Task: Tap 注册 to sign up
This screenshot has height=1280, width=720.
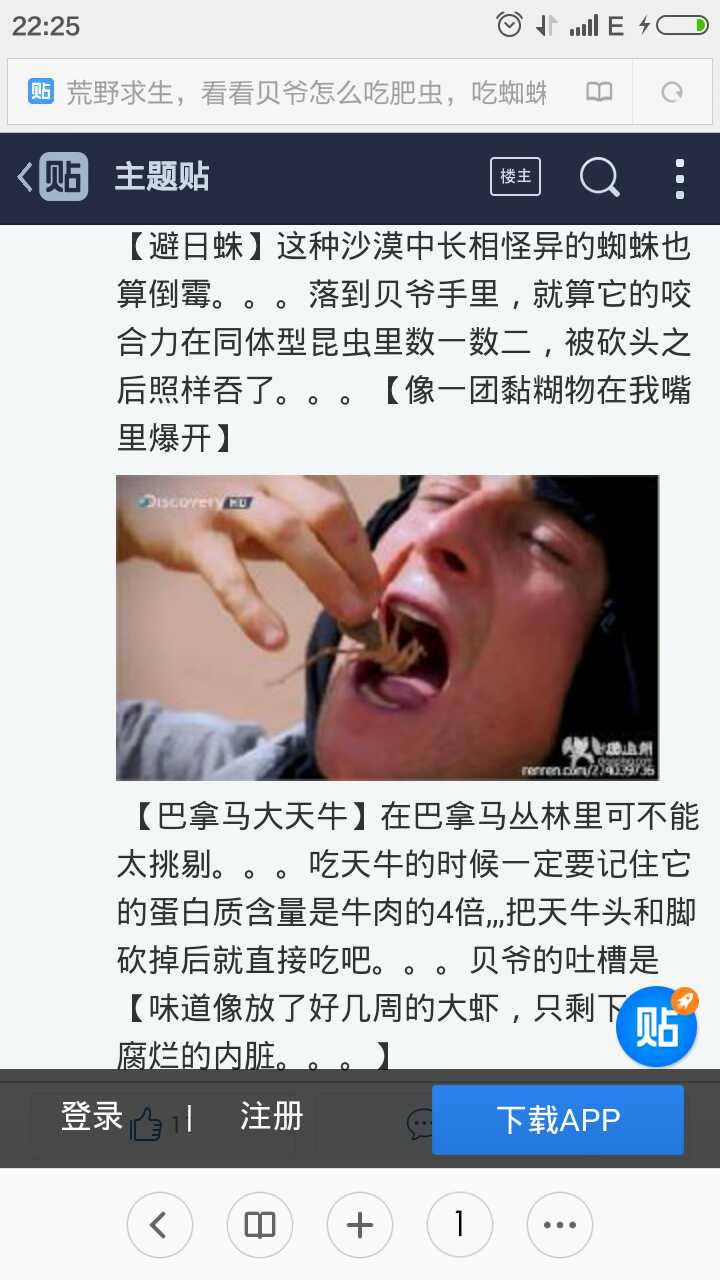Action: point(271,1117)
